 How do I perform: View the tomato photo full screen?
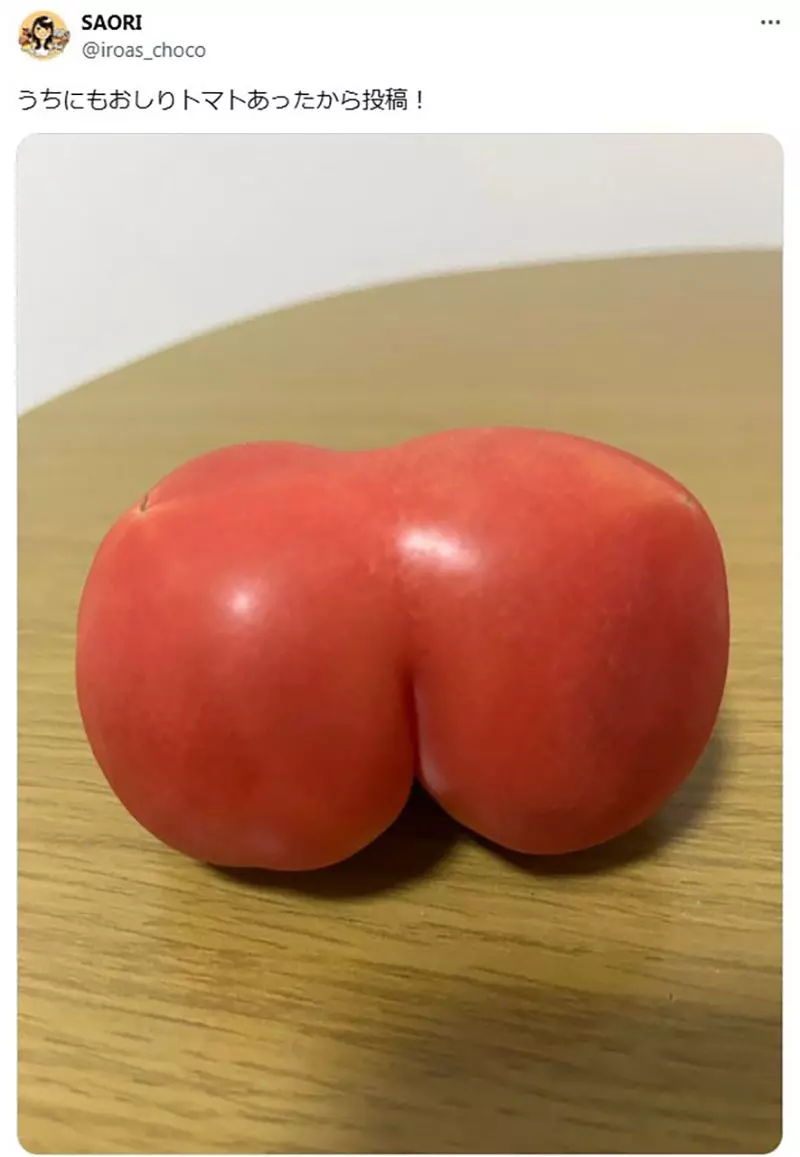400,640
